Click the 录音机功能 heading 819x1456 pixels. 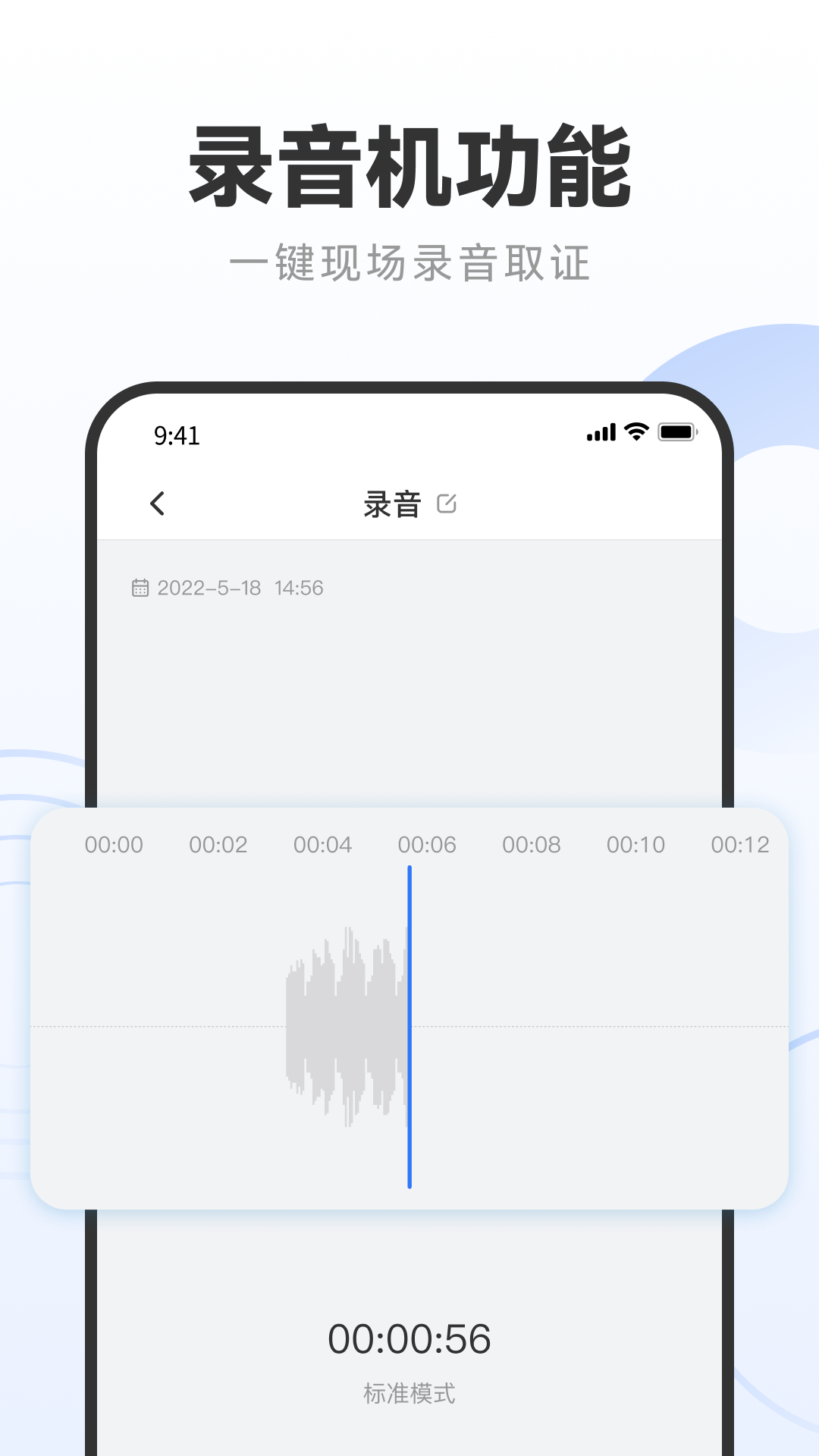[409, 165]
